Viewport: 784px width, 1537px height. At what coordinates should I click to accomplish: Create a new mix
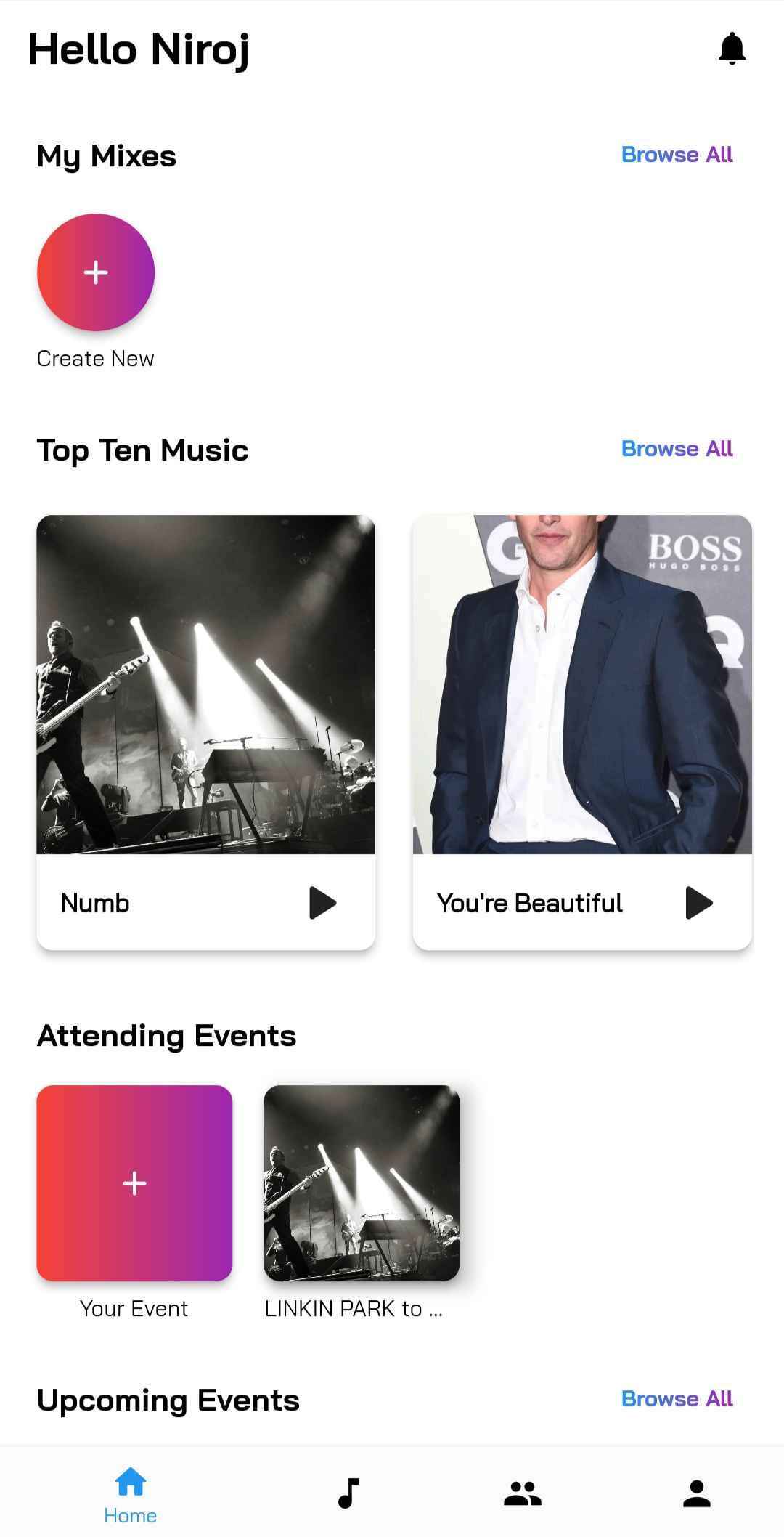click(x=96, y=272)
